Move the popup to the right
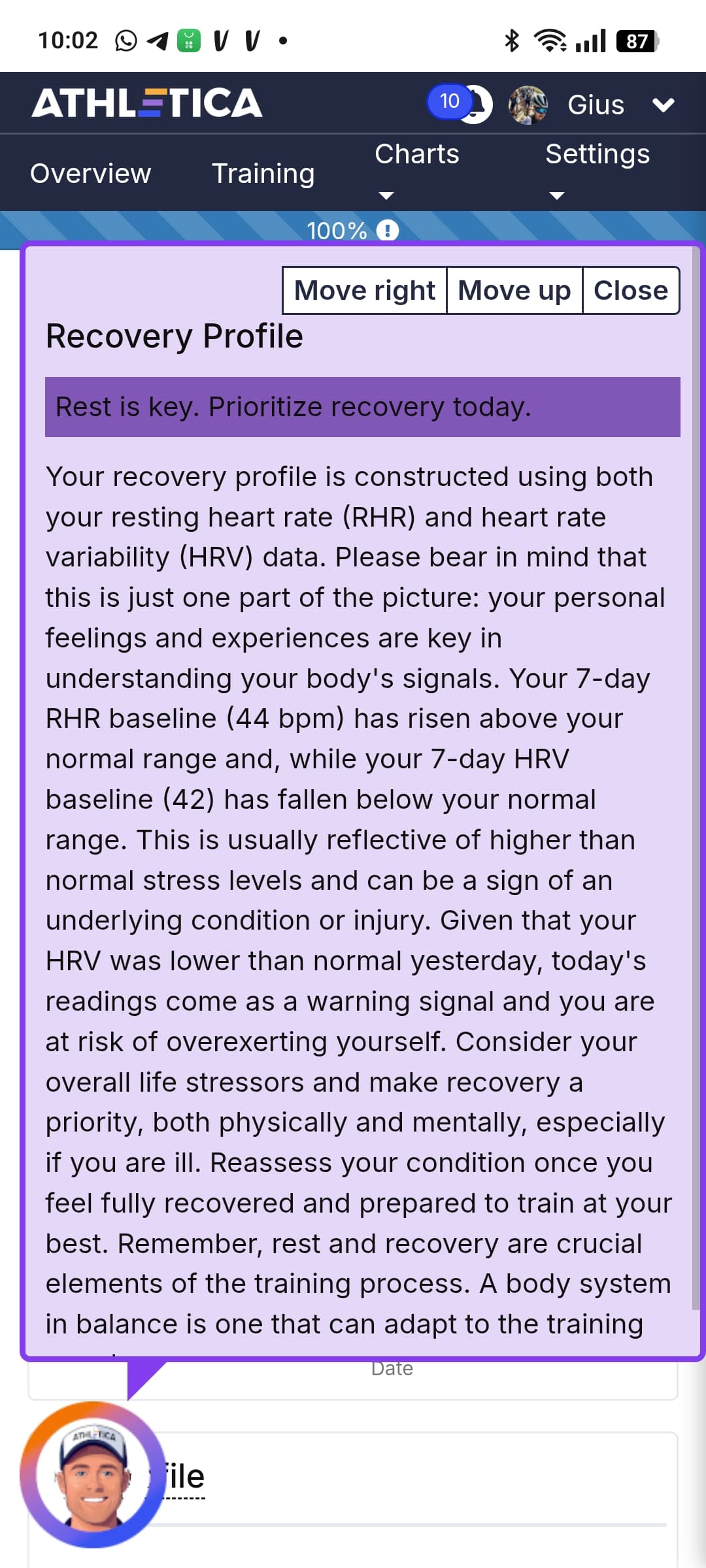This screenshot has height=1568, width=706. [365, 290]
